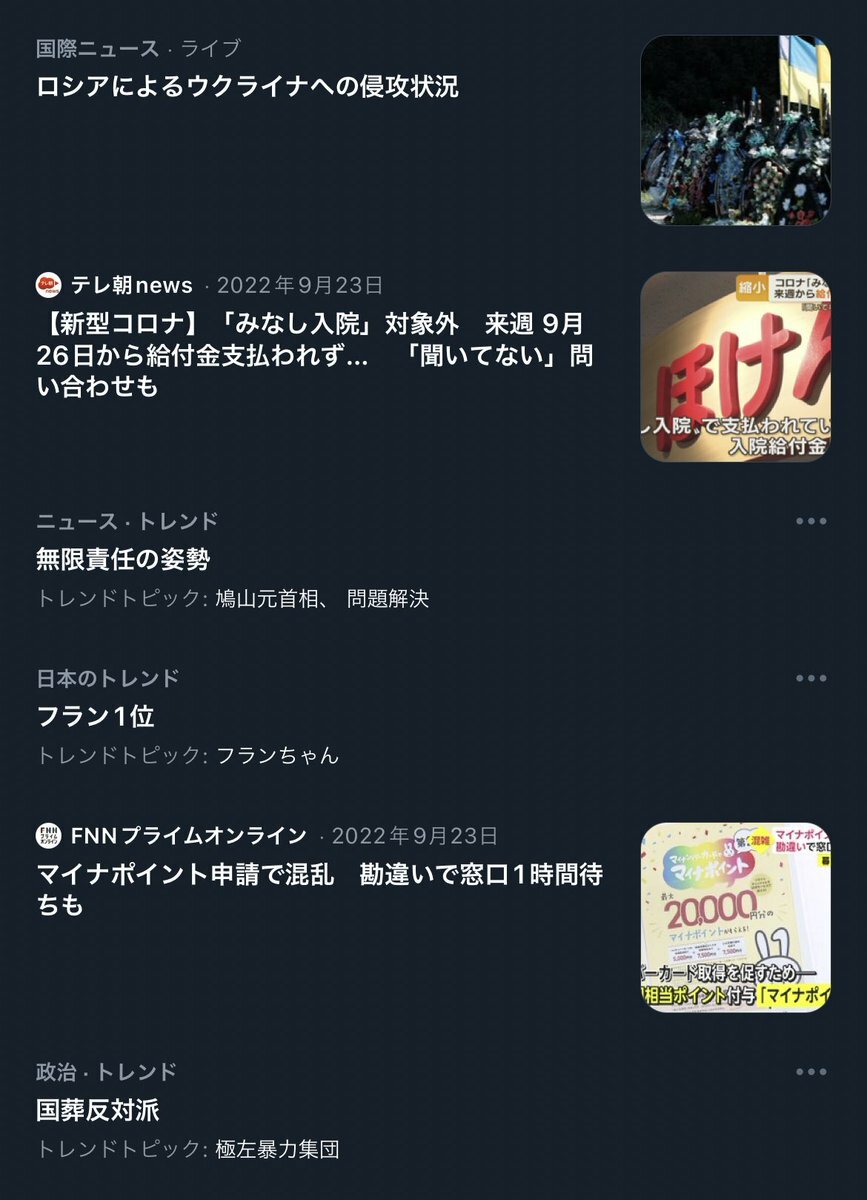View the マイナポイント article thumbnail image
This screenshot has height=1200, width=867.
coord(735,917)
